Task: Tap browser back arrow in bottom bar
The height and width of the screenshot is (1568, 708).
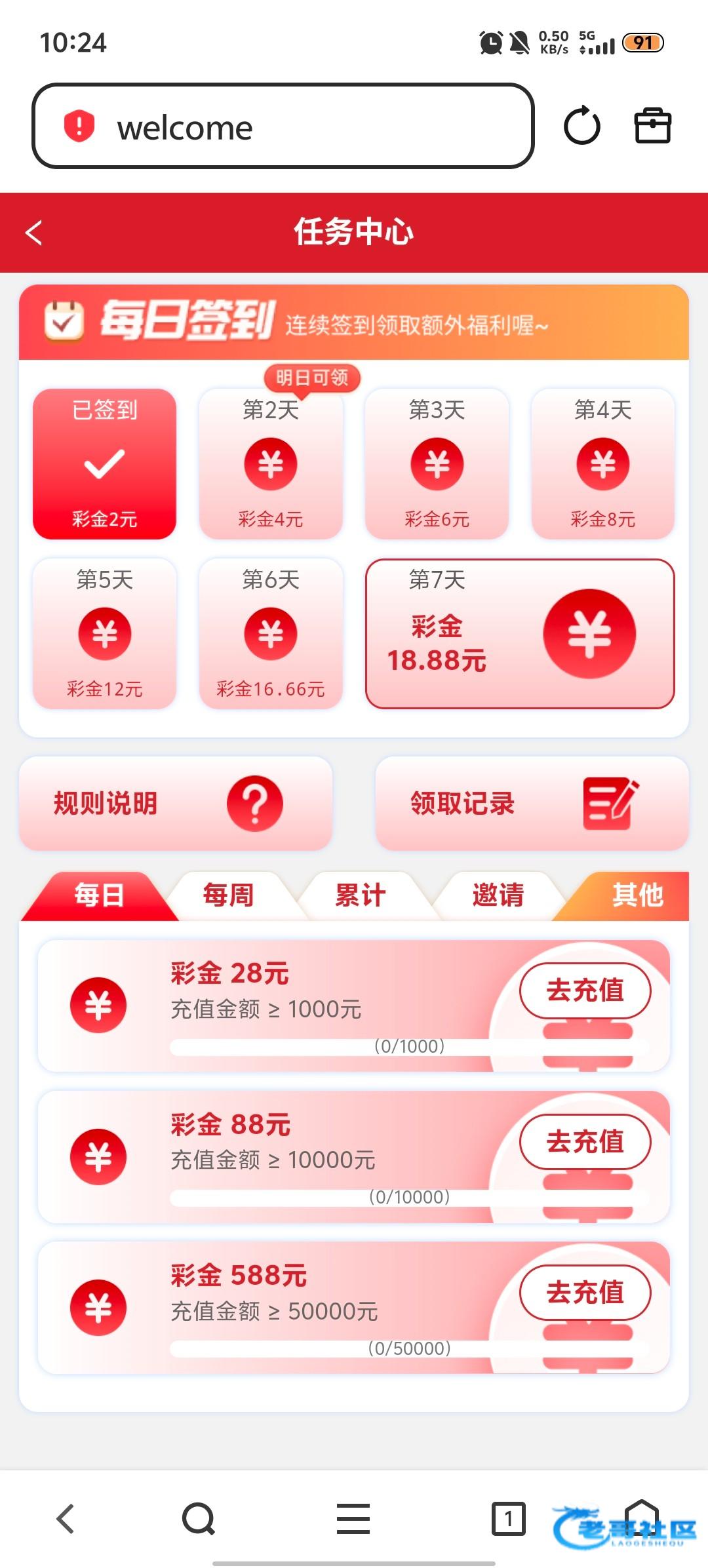Action: point(66,1518)
